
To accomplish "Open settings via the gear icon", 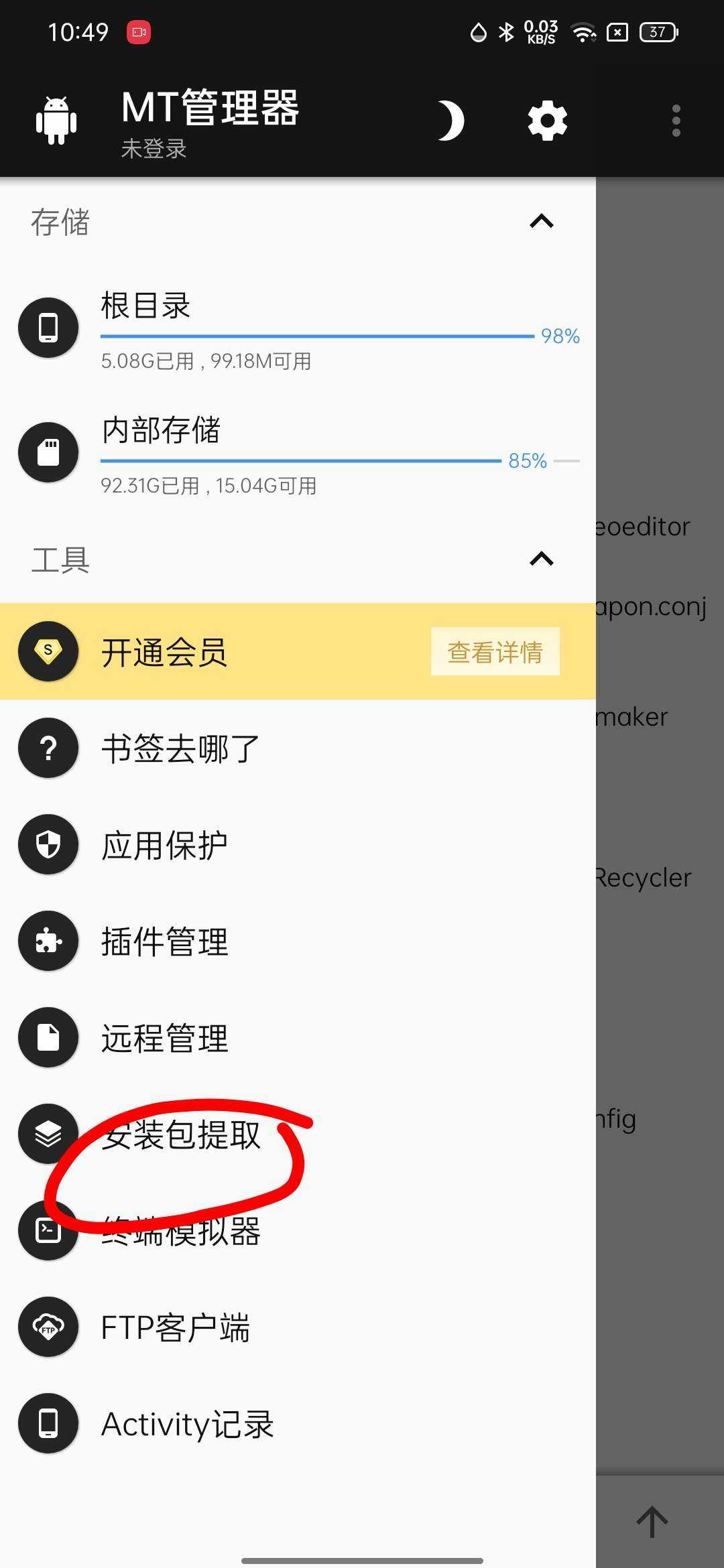I will coord(547,121).
